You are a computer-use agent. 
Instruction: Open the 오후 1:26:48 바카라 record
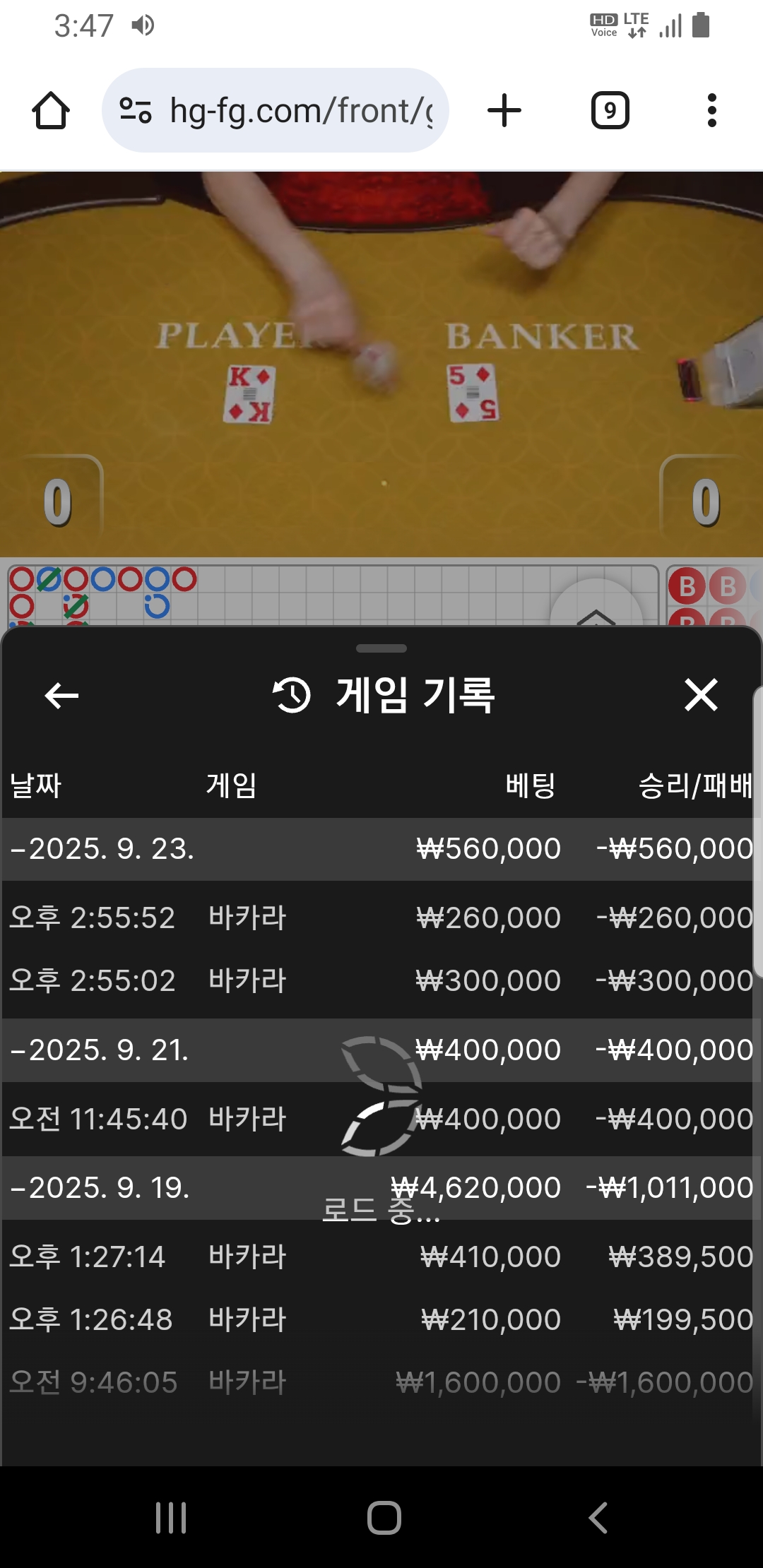tap(377, 1319)
